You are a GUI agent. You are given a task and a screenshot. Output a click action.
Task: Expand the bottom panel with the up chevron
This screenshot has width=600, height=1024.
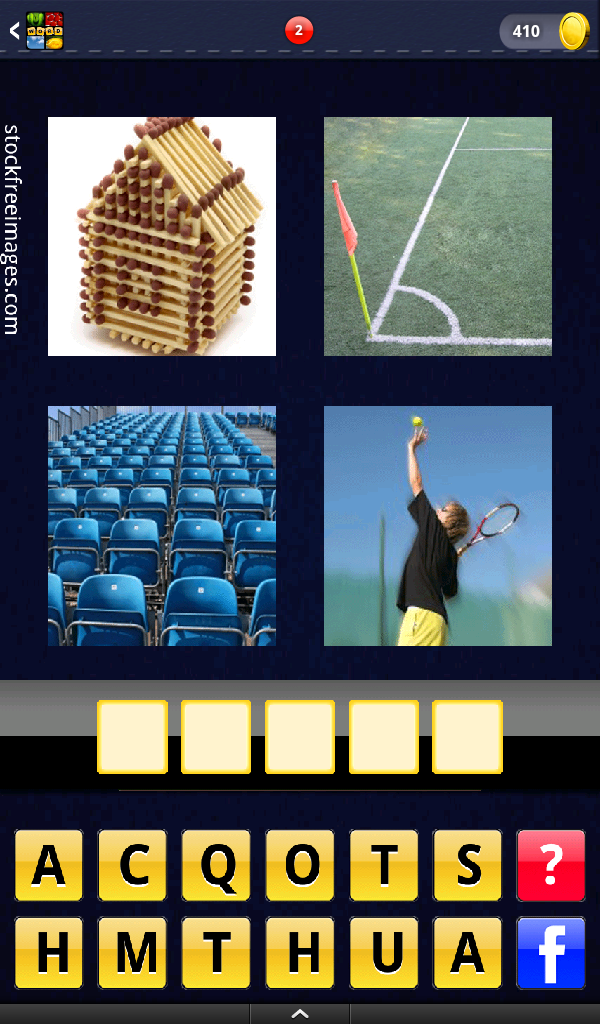[x=299, y=1013]
